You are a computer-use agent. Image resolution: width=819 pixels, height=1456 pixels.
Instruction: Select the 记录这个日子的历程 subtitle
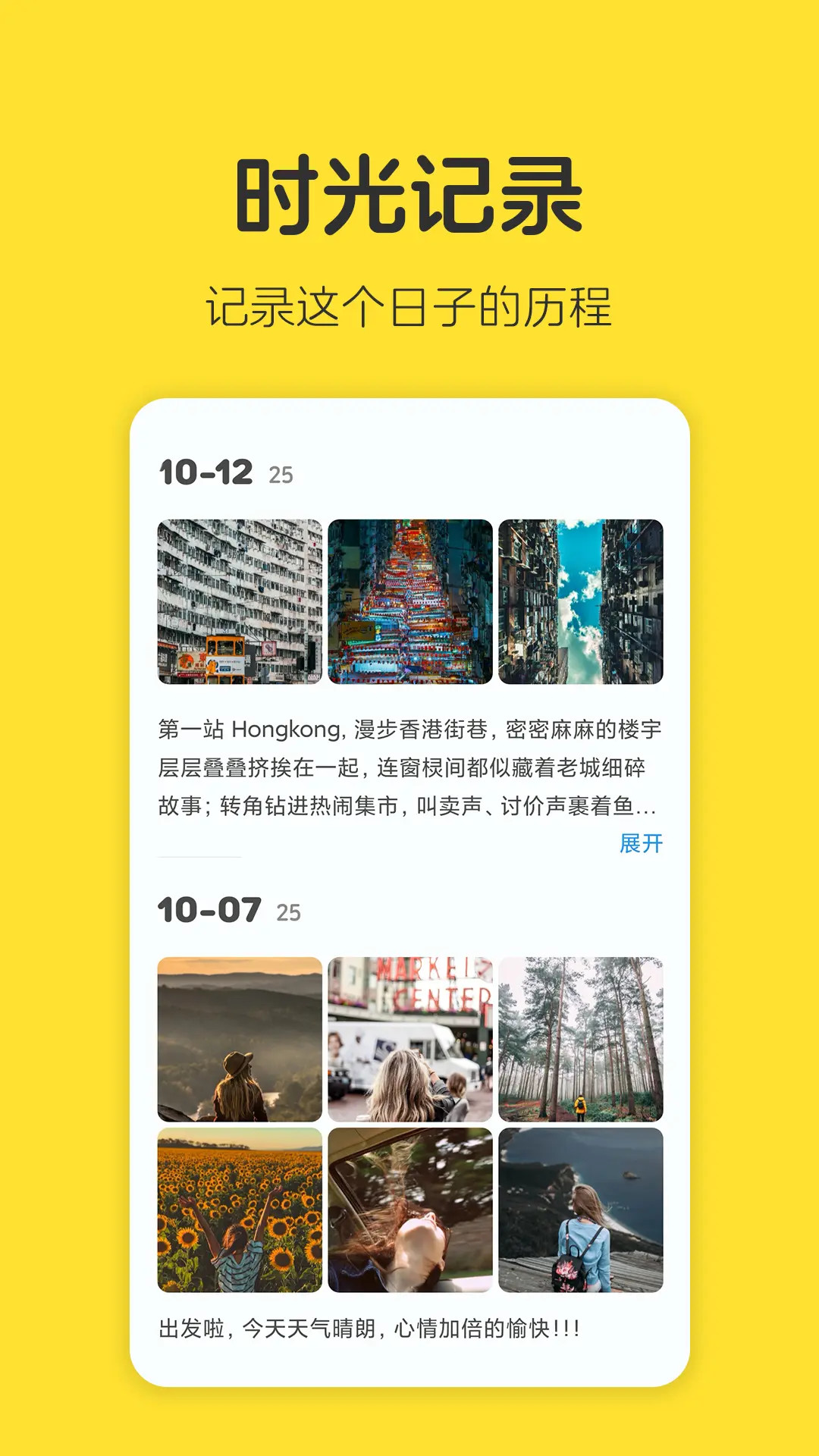click(409, 302)
